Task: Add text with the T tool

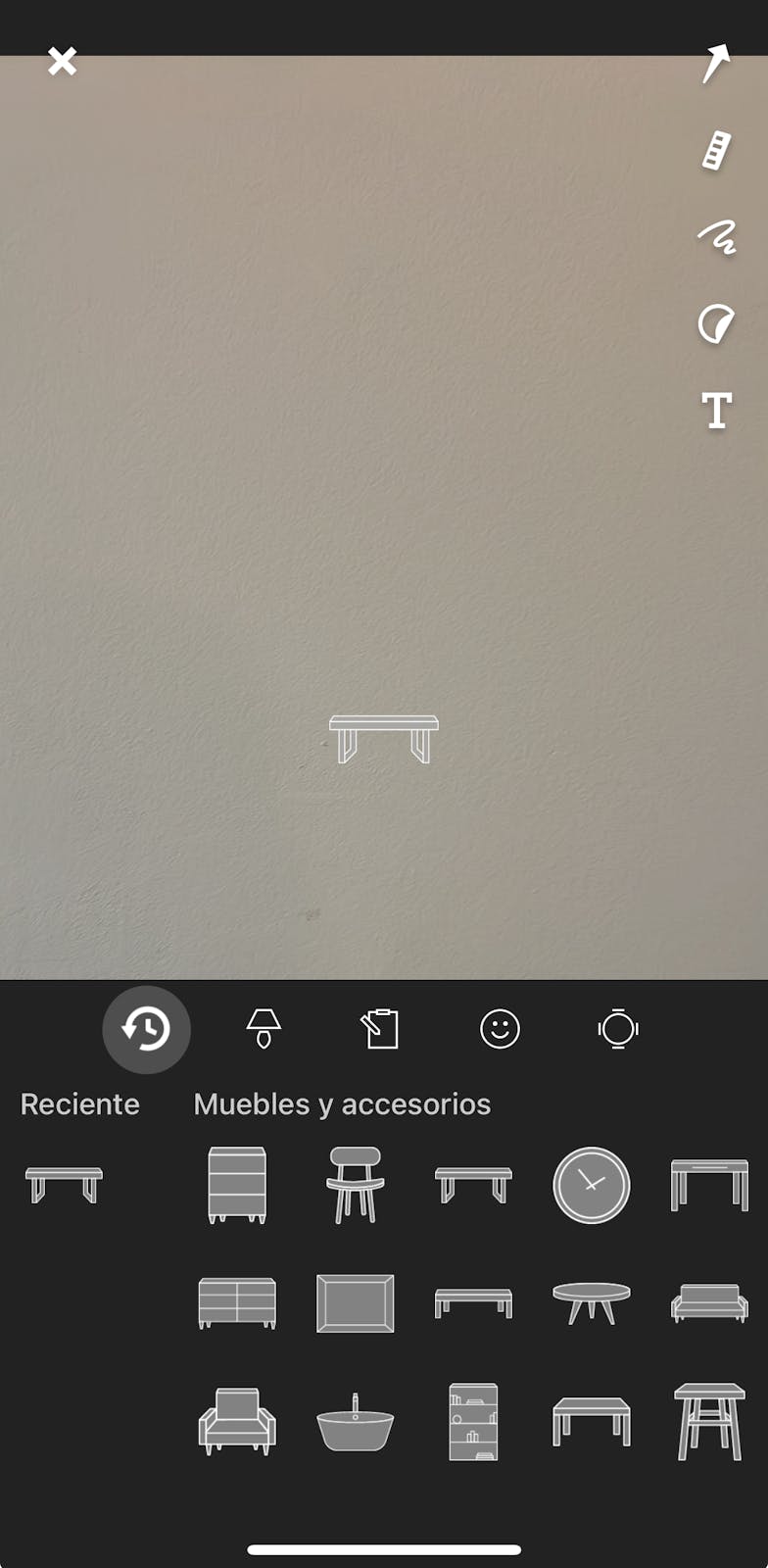Action: pos(716,411)
